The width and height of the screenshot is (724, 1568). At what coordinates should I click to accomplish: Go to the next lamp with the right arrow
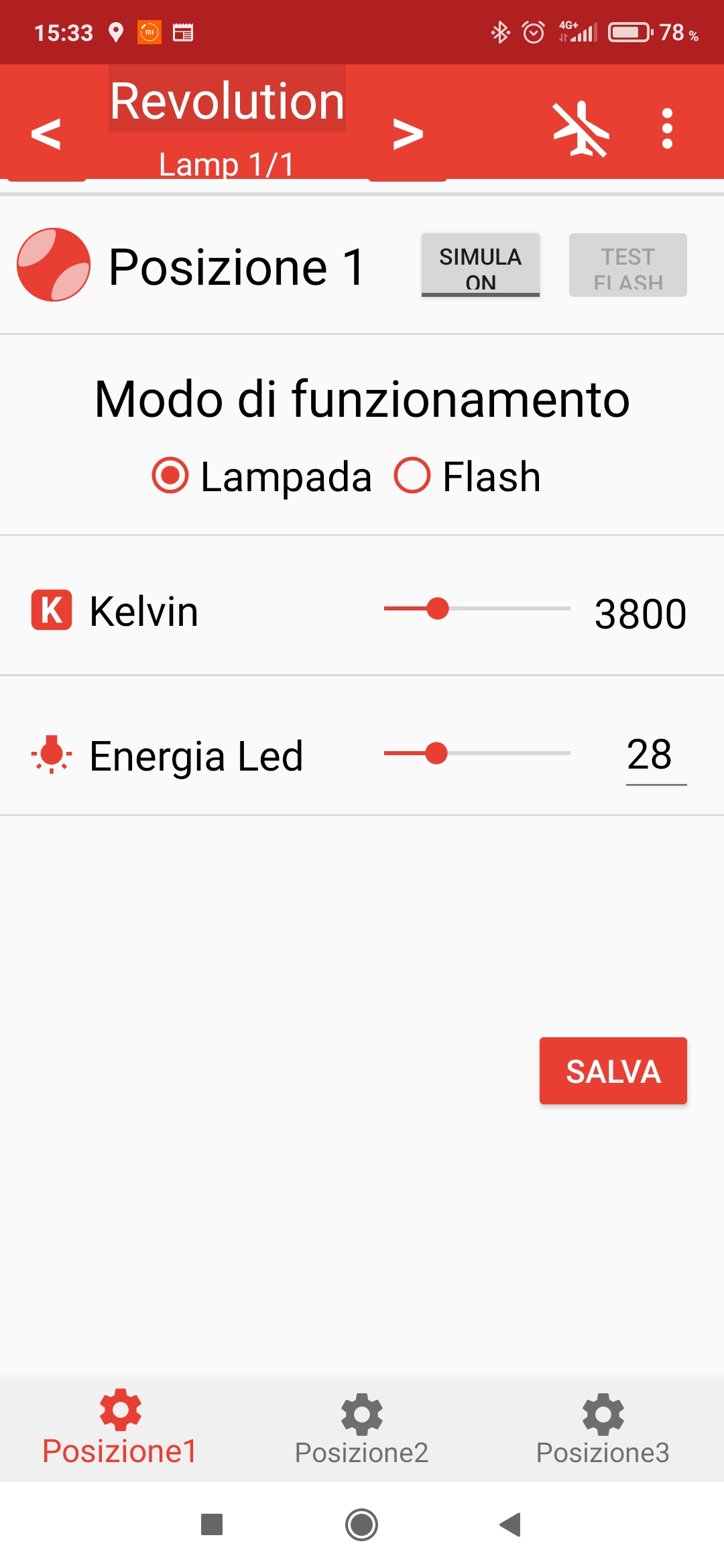[408, 133]
